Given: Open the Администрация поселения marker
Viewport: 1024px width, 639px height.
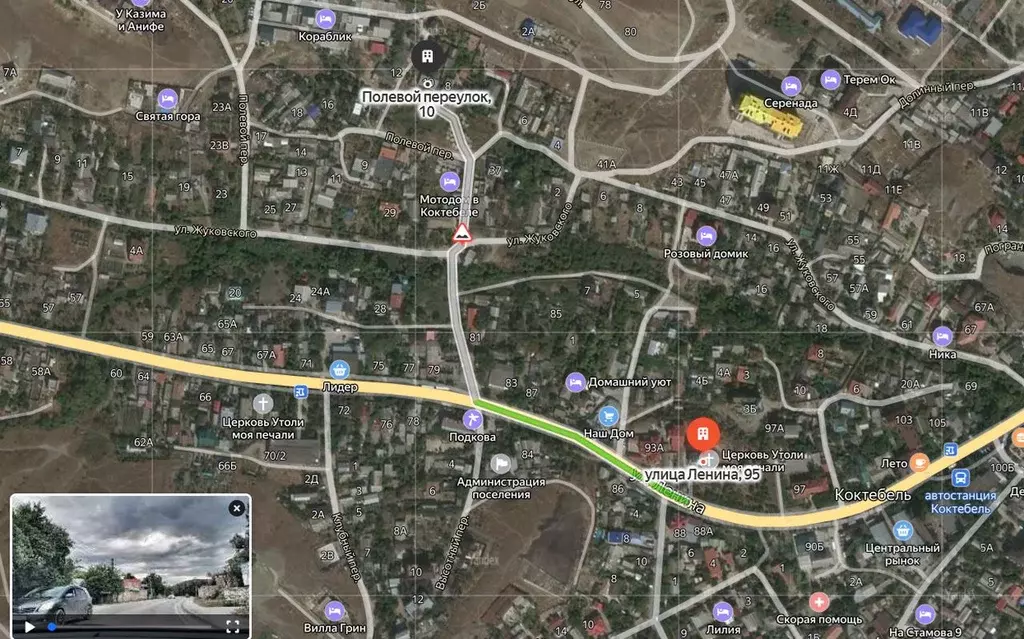Looking at the screenshot, I should click(x=500, y=464).
